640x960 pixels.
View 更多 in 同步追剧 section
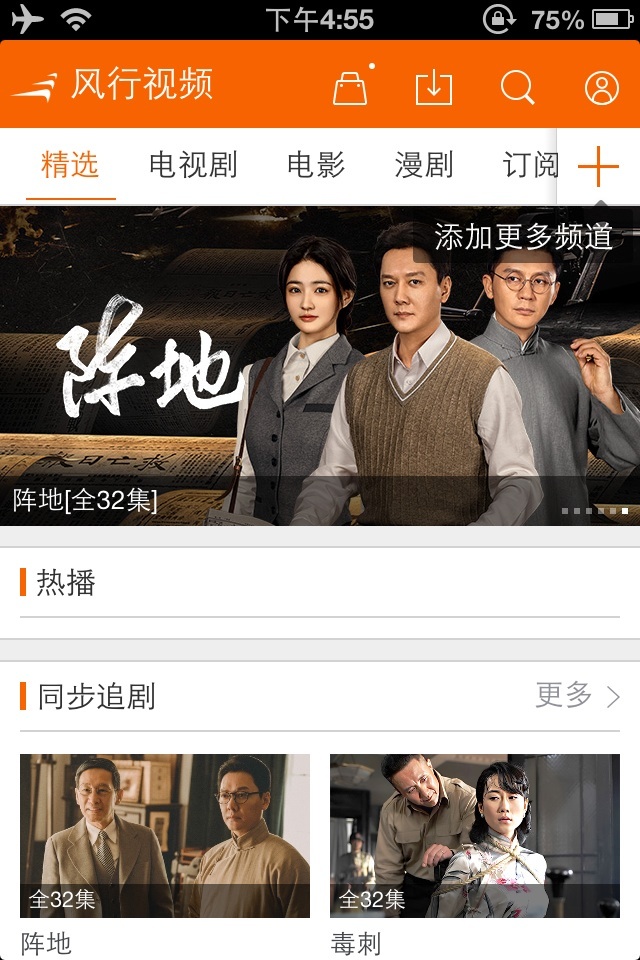(x=577, y=696)
